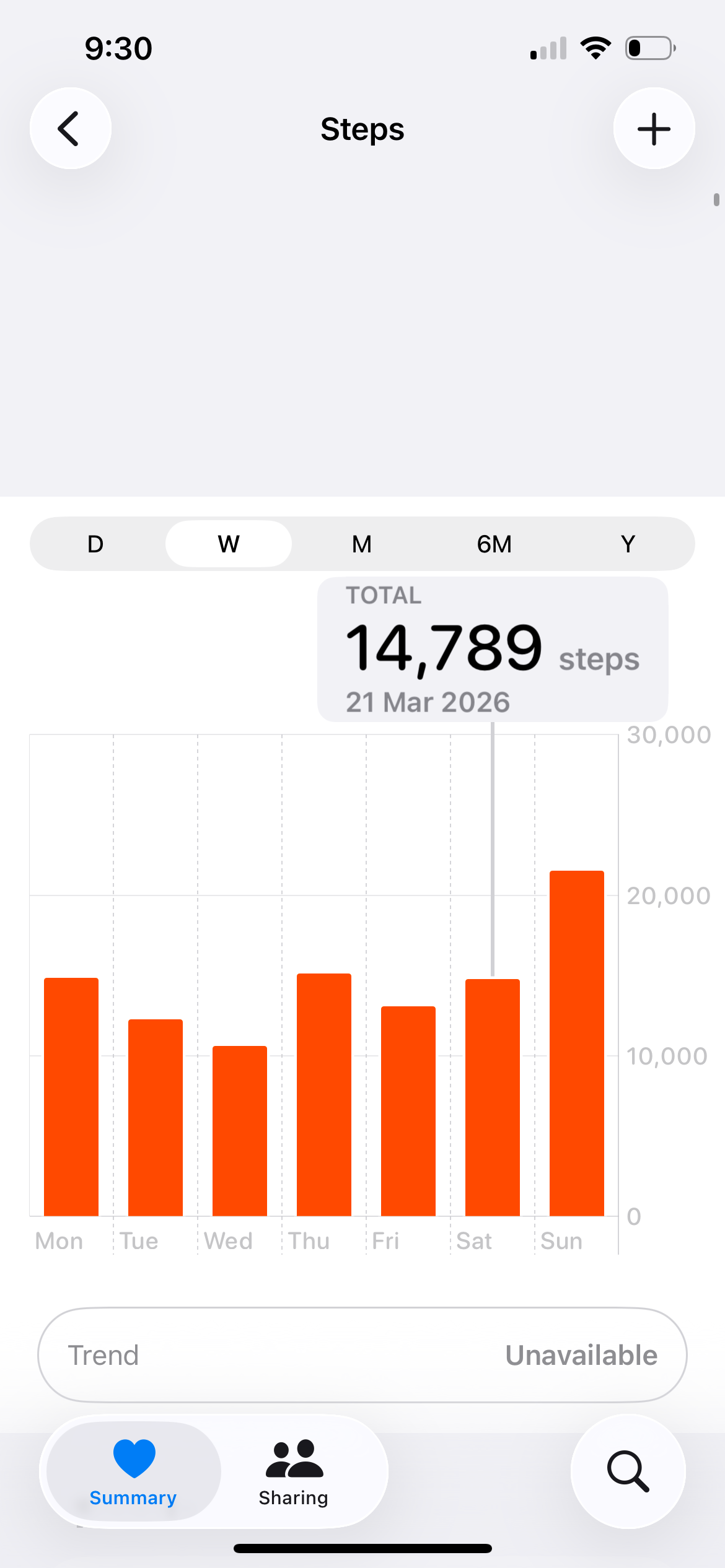Show the 6M chart range
This screenshot has height=1568, width=725.
pyautogui.click(x=494, y=544)
